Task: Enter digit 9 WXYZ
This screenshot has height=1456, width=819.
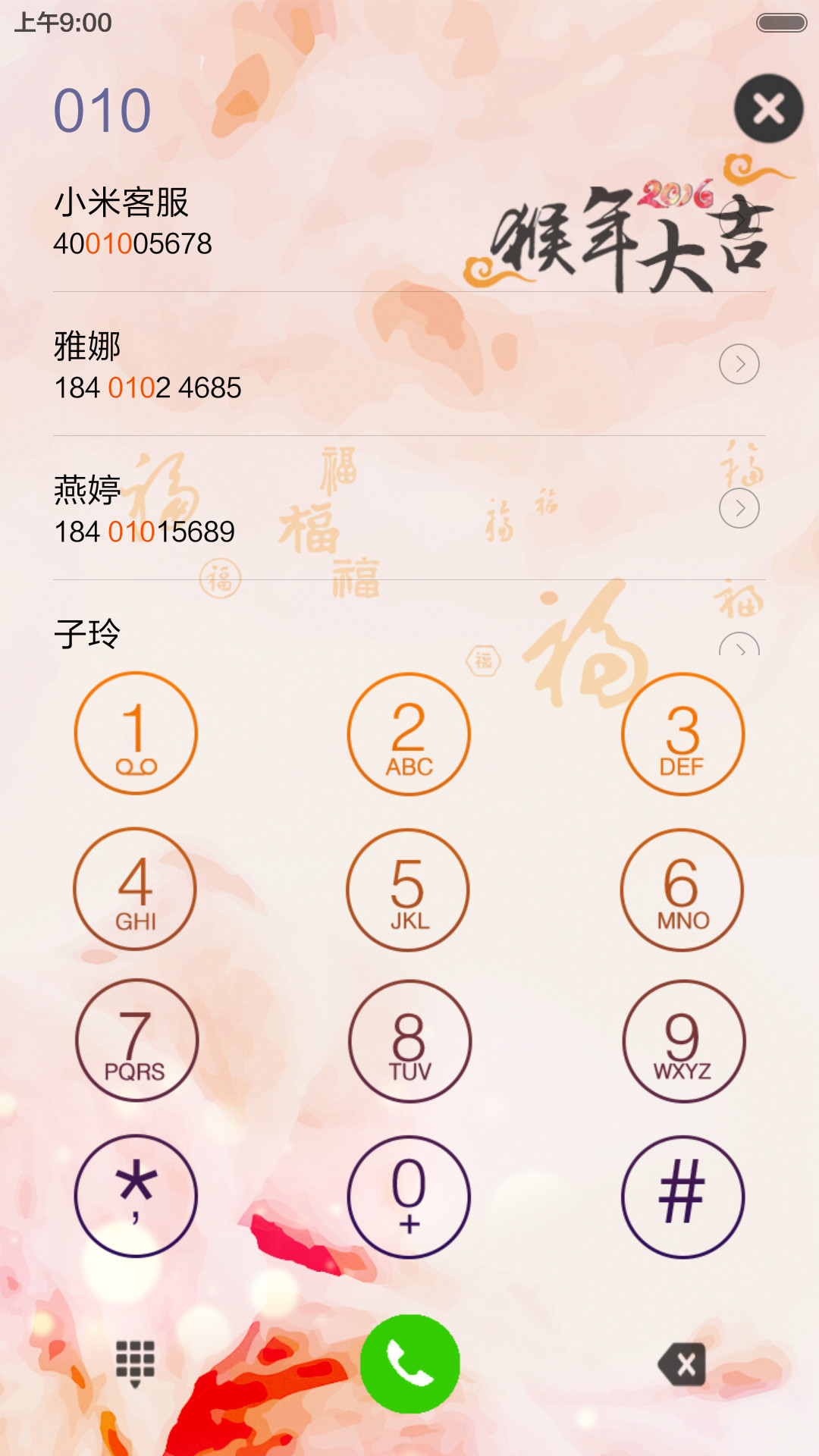Action: pos(683,1041)
